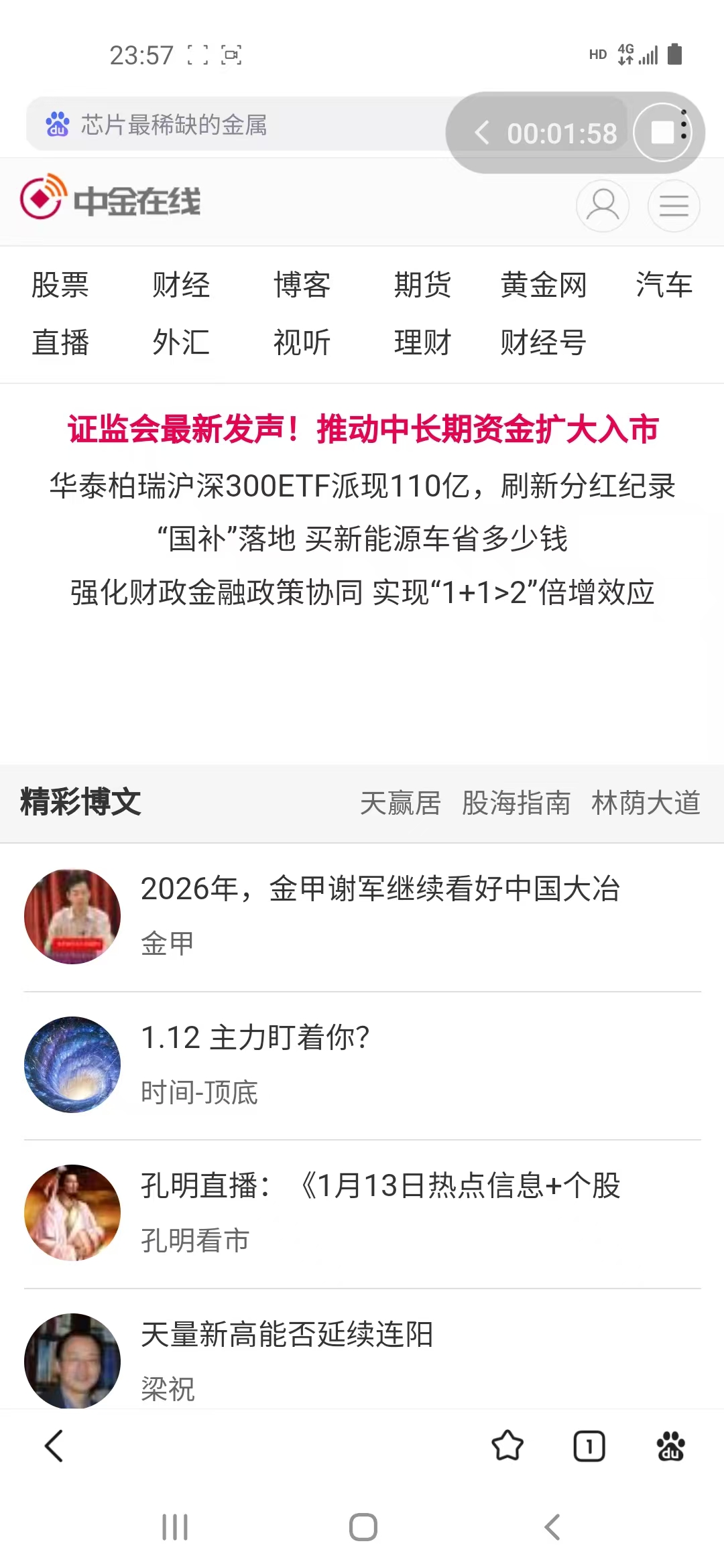Image resolution: width=724 pixels, height=1568 pixels.
Task: Go to the 股票 section
Action: pos(60,285)
